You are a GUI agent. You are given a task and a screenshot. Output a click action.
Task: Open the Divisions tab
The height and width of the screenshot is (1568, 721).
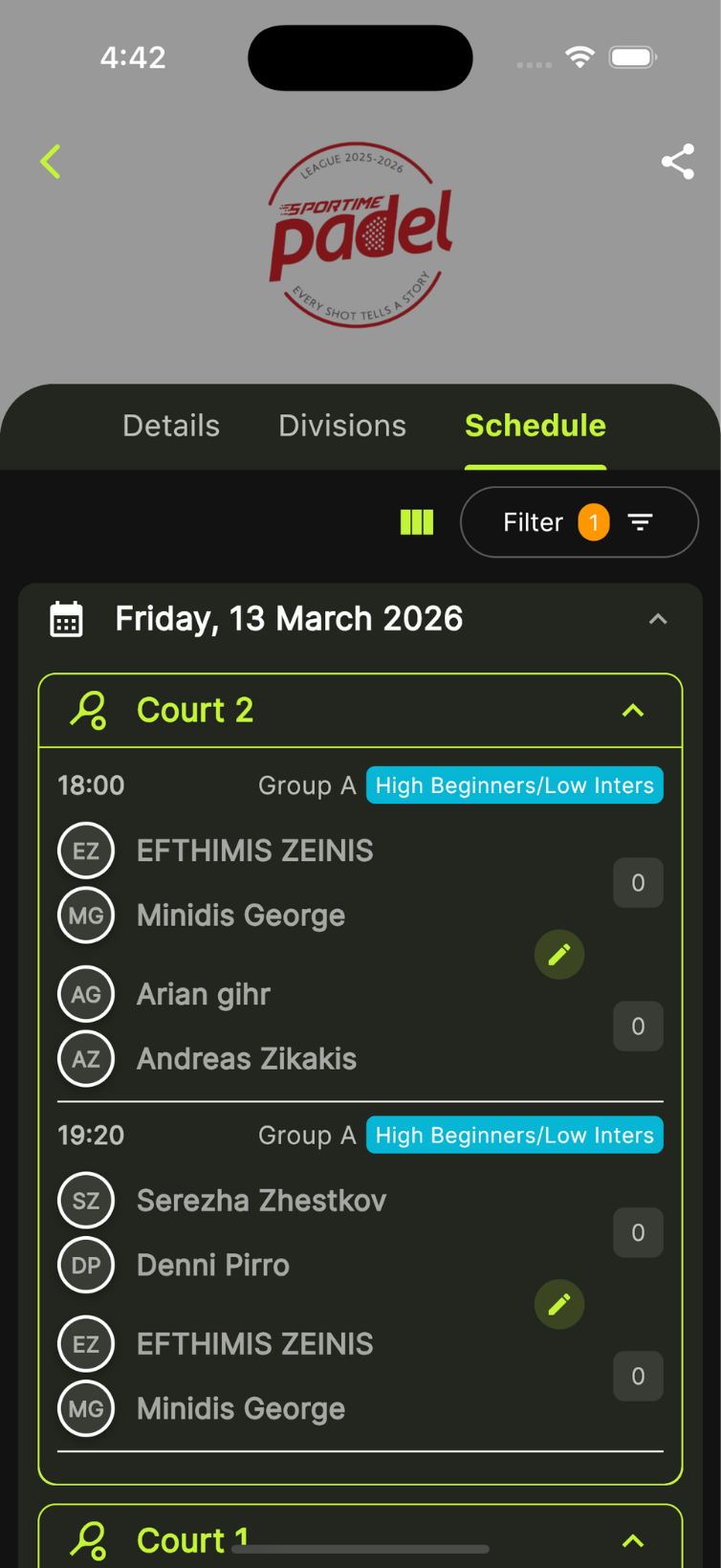342,426
